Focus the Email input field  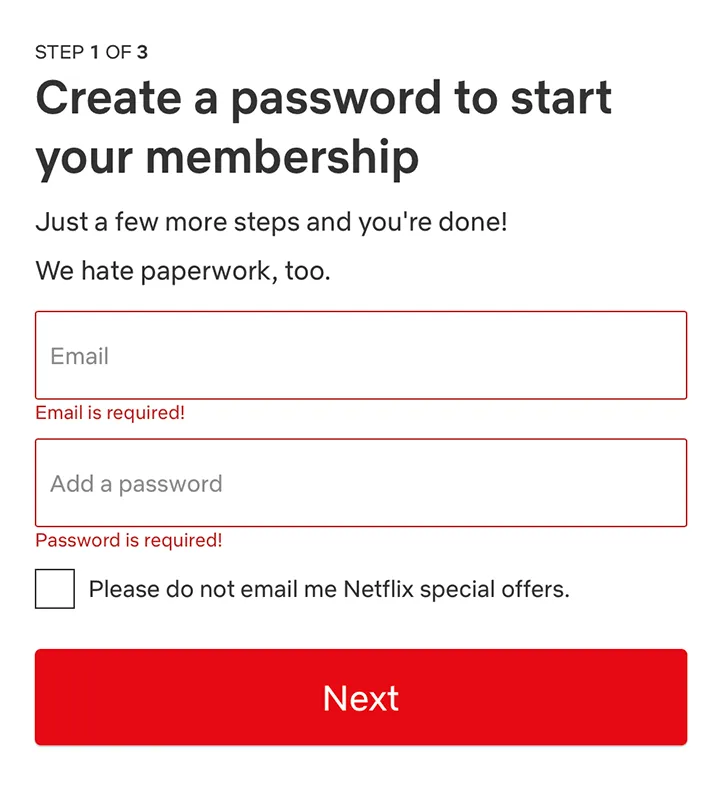pyautogui.click(x=360, y=356)
